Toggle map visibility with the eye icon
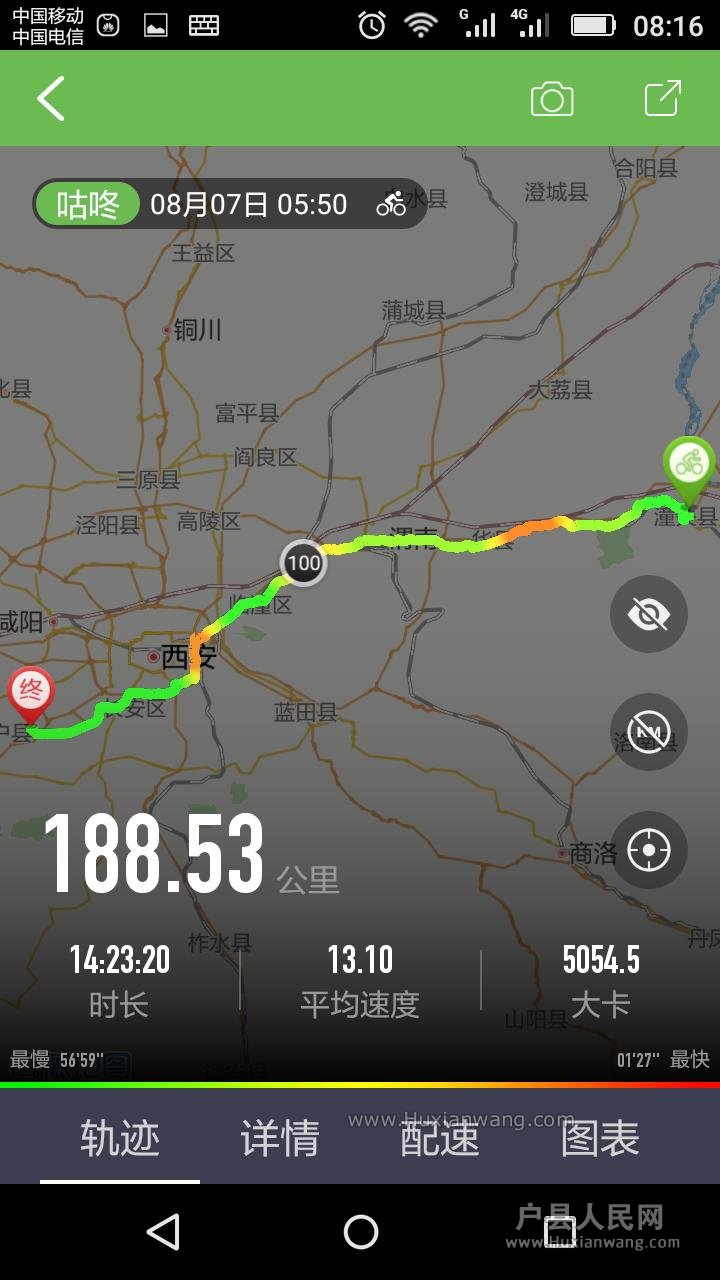Viewport: 720px width, 1280px height. tap(649, 614)
